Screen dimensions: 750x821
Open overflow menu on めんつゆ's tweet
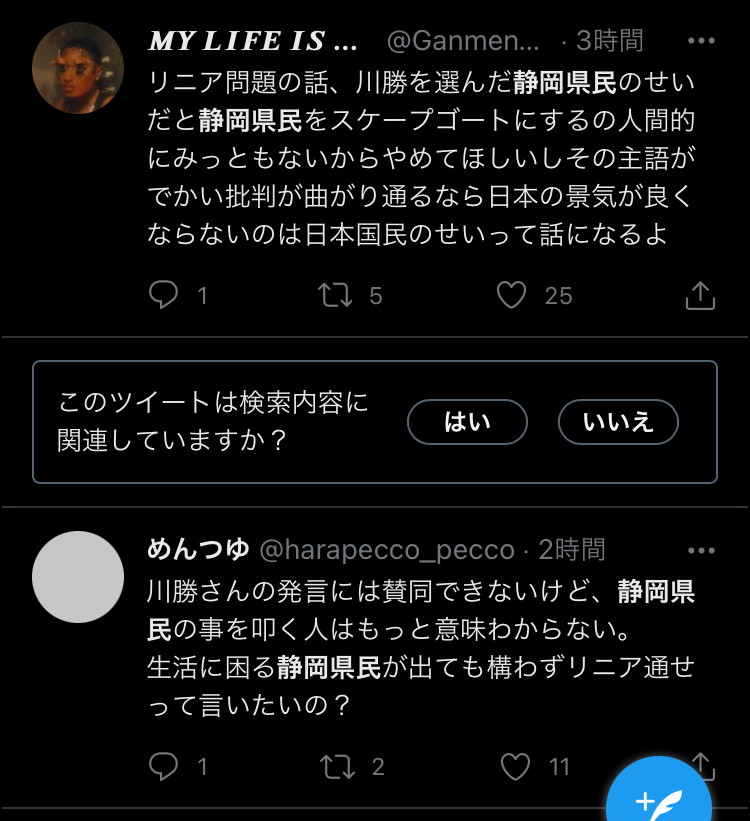pos(702,551)
